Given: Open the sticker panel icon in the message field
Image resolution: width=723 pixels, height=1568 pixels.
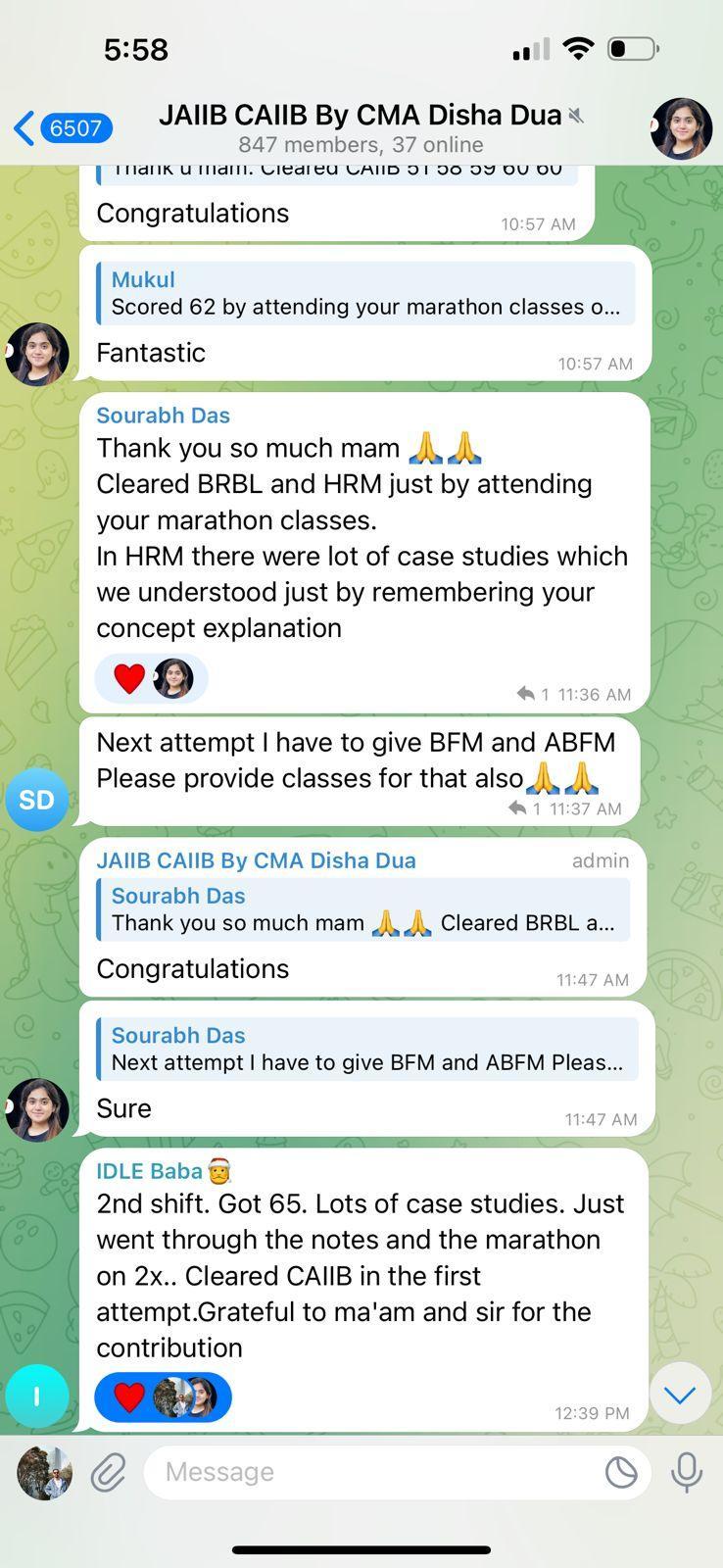Looking at the screenshot, I should (620, 1472).
